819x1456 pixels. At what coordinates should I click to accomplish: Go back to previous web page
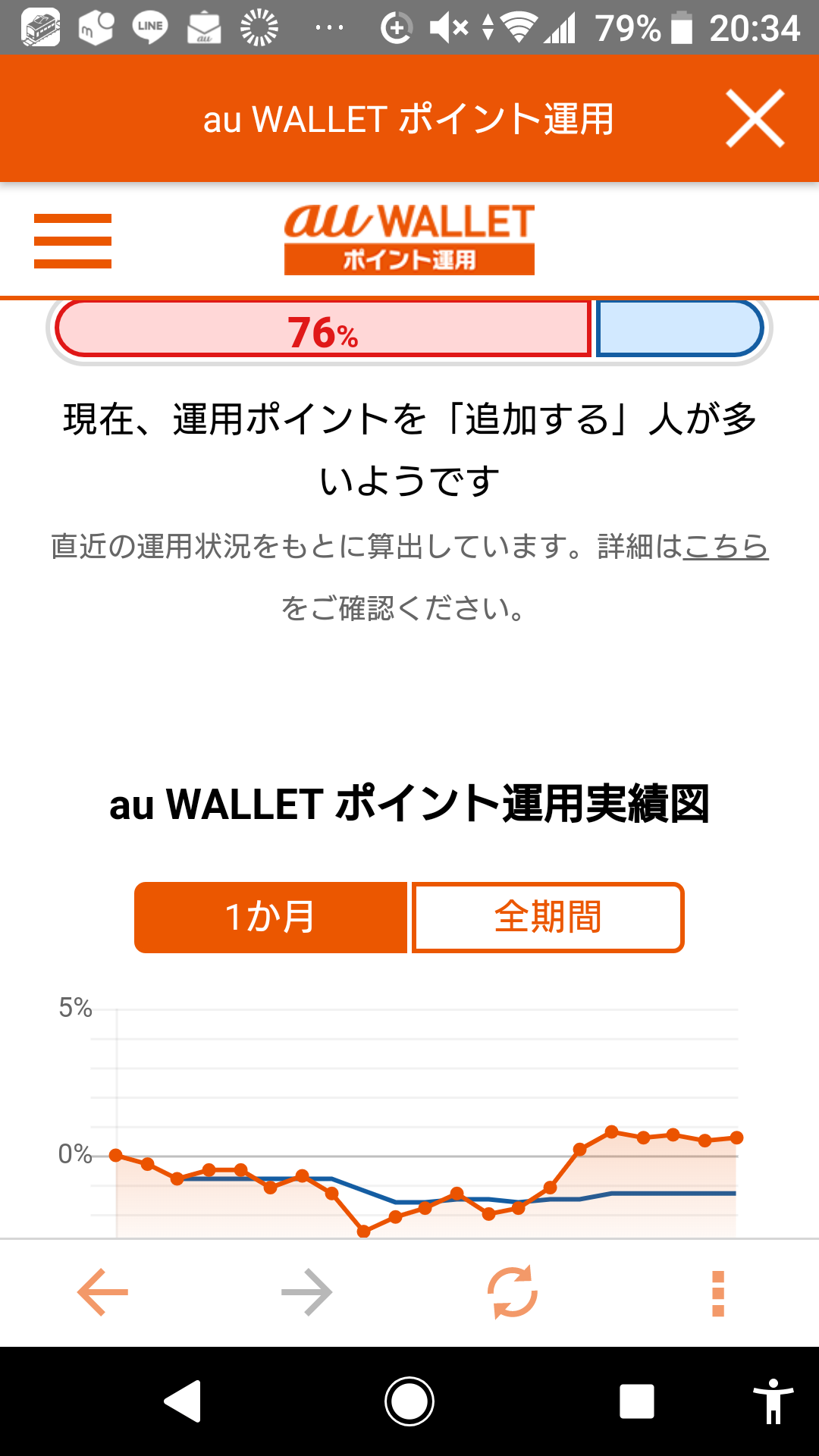pos(103,1292)
